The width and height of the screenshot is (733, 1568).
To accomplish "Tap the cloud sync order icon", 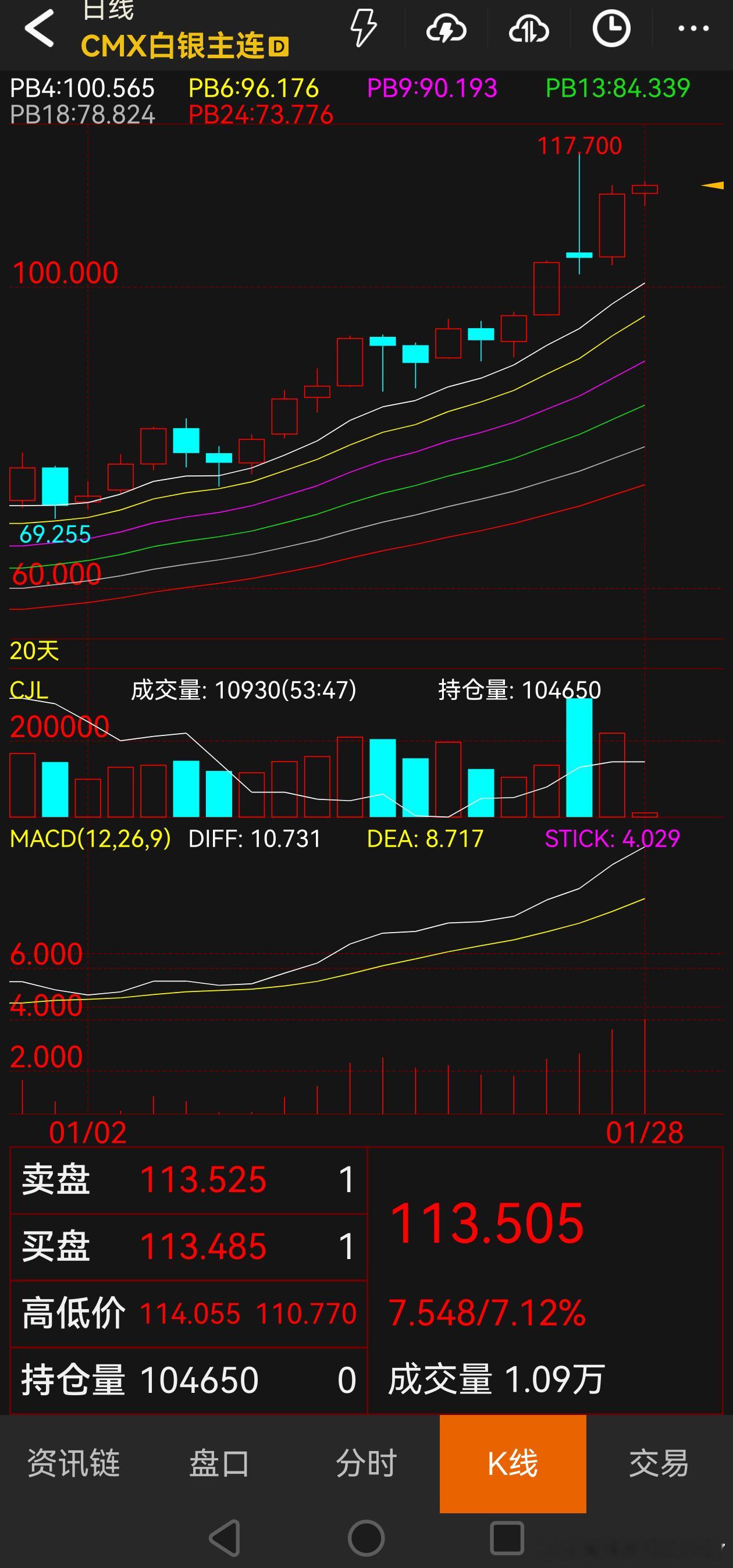I will [x=528, y=29].
